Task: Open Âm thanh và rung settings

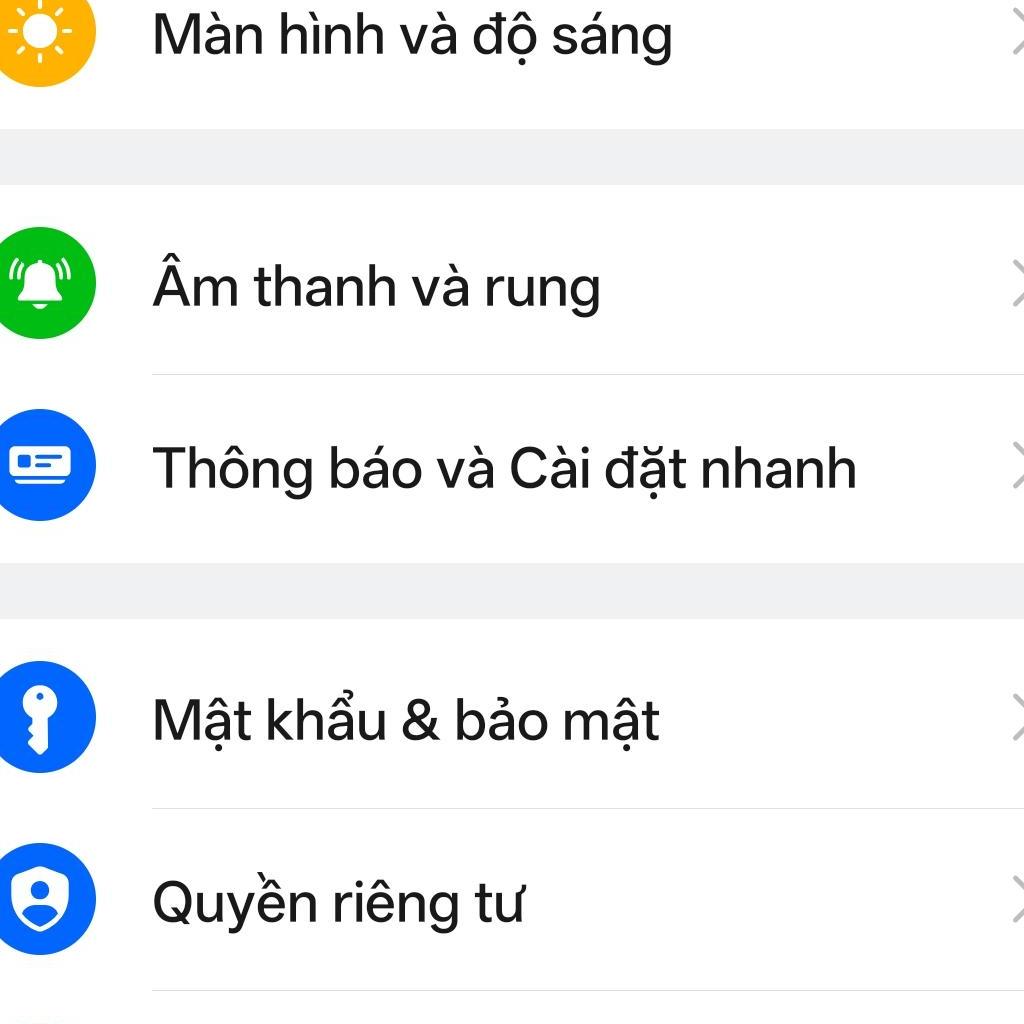Action: (x=377, y=285)
